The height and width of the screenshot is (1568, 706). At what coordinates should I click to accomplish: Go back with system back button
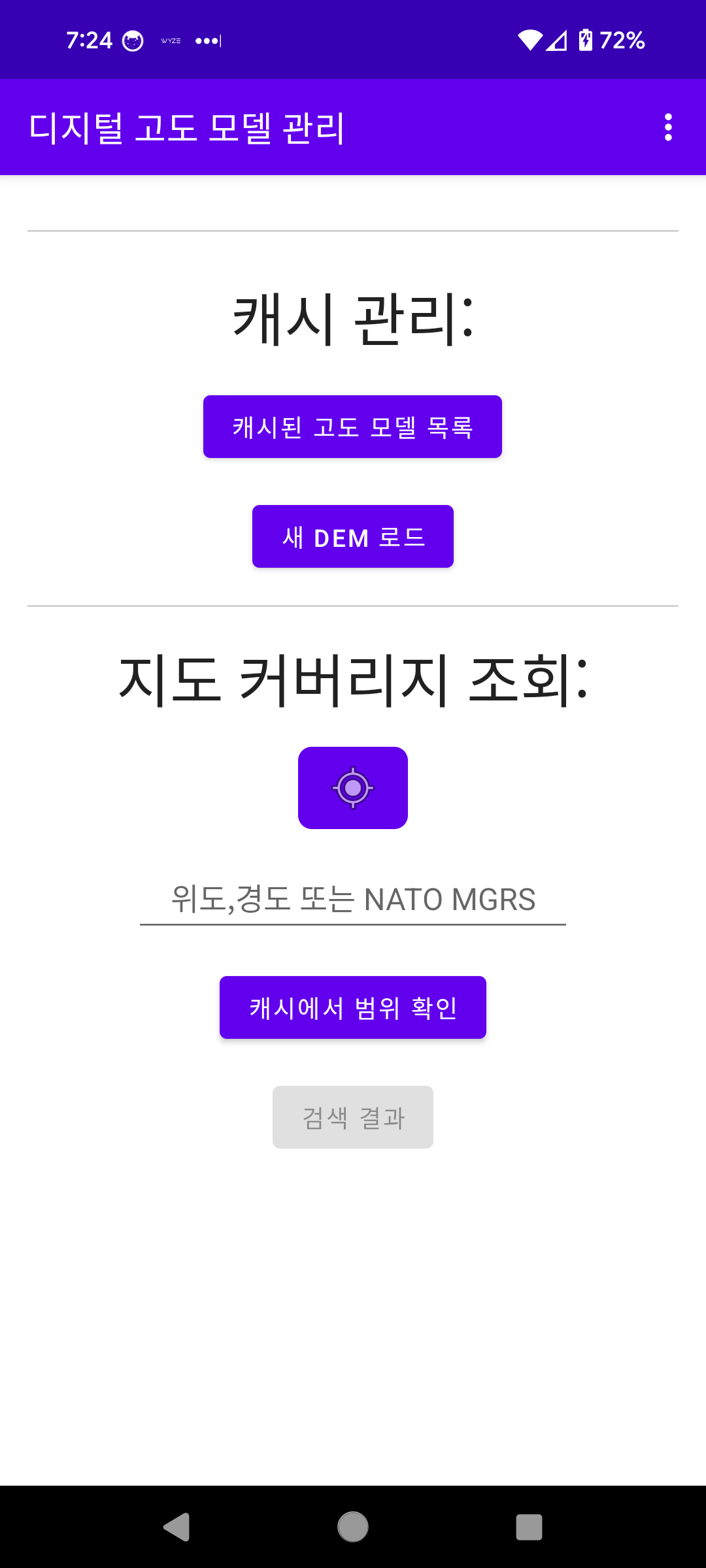(176, 1527)
